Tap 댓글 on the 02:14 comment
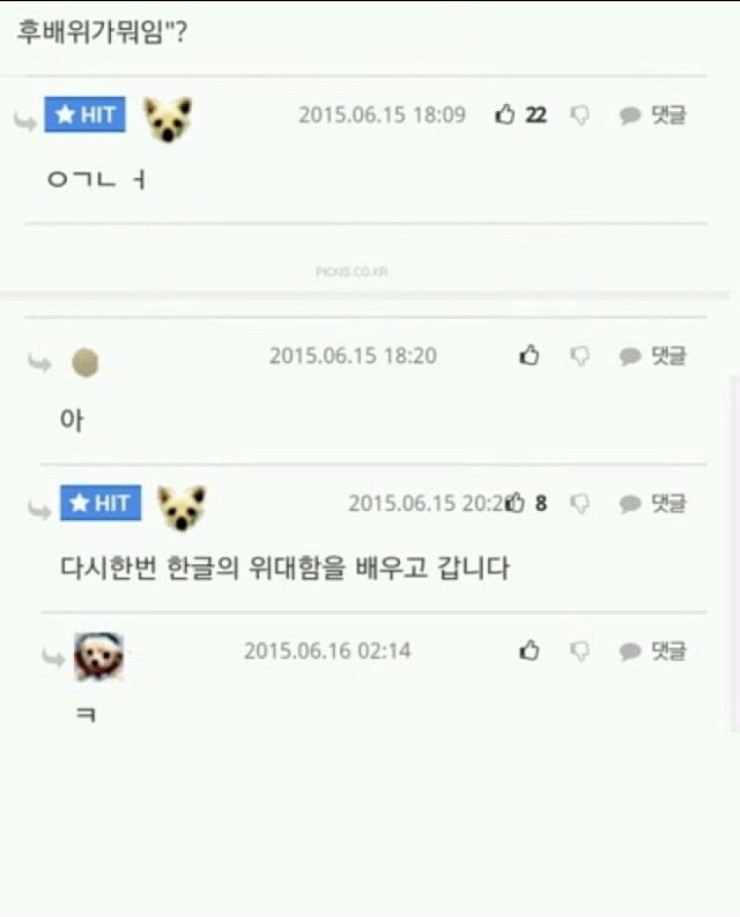Screen dimensions: 740x917 [653, 651]
